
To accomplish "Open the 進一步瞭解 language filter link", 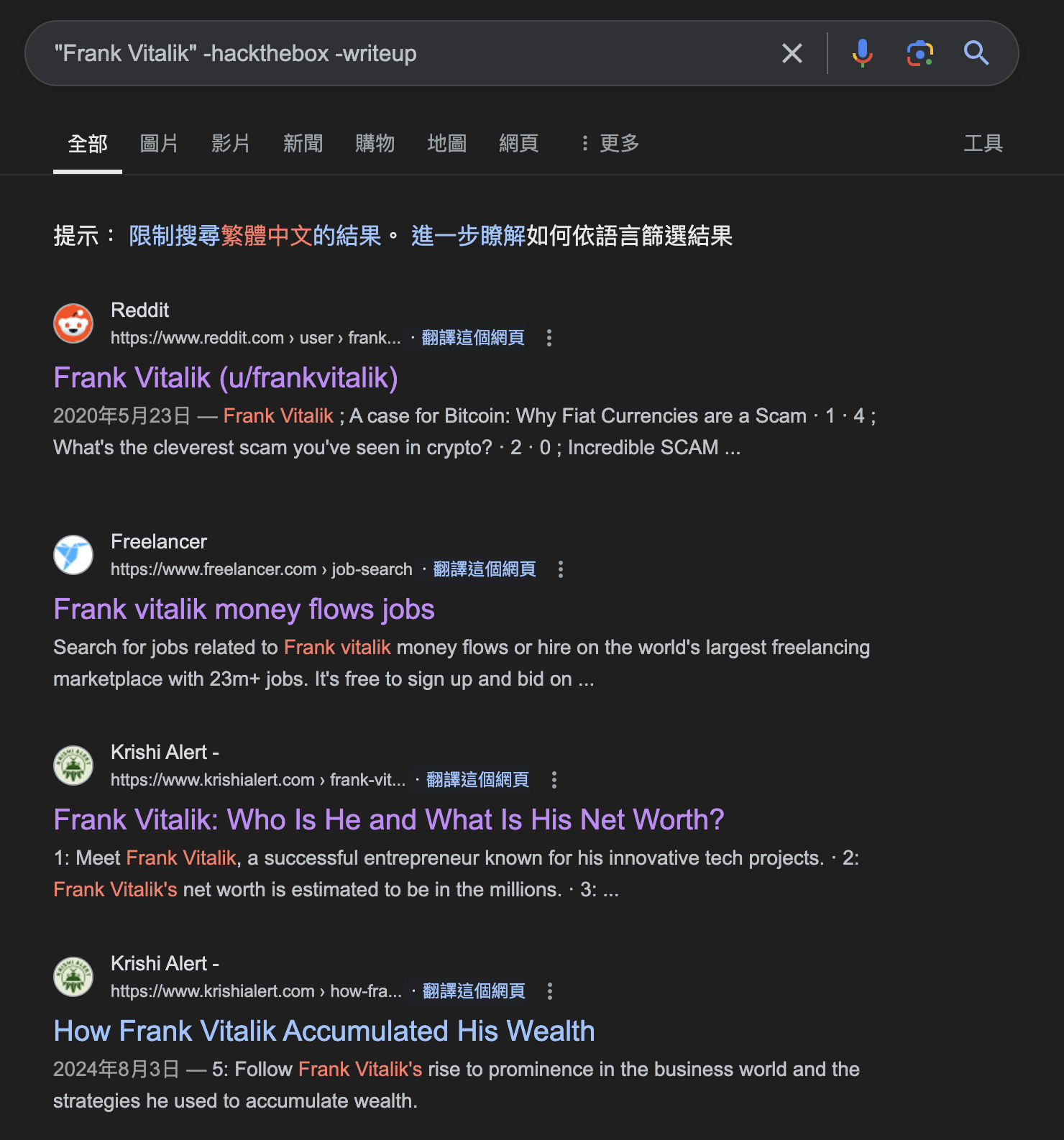I will pos(468,236).
